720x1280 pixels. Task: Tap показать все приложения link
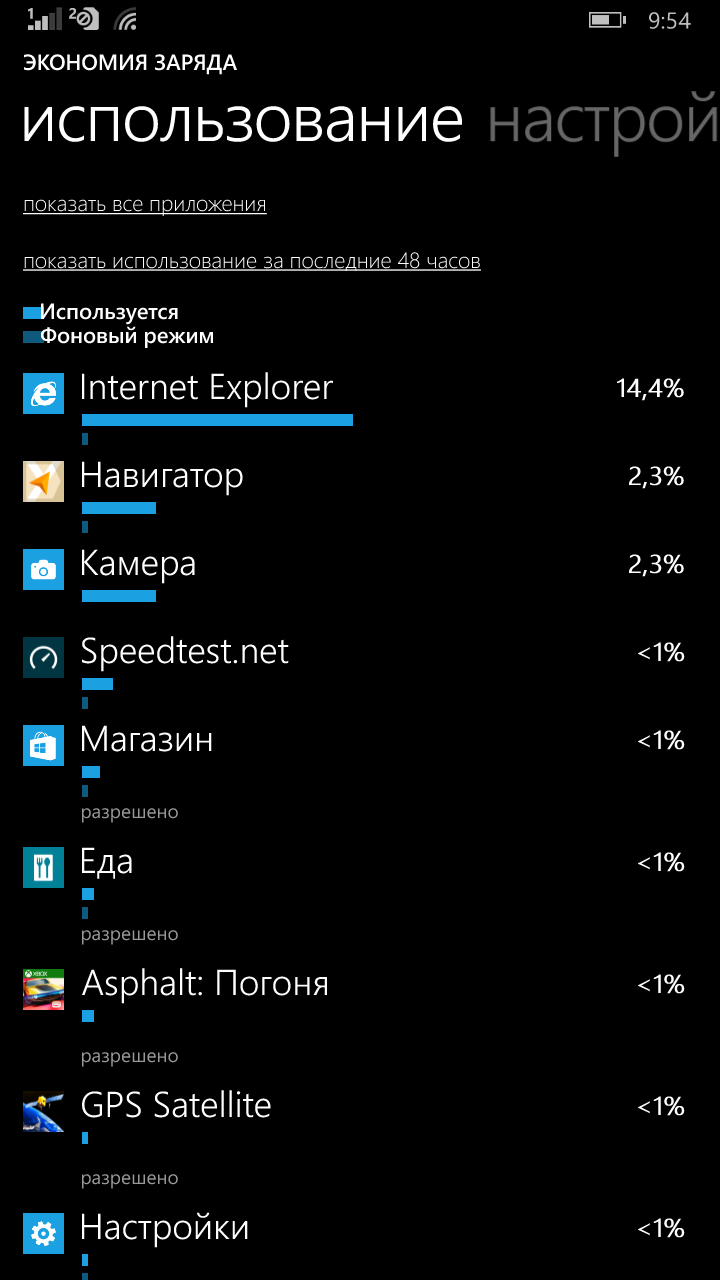click(x=145, y=205)
